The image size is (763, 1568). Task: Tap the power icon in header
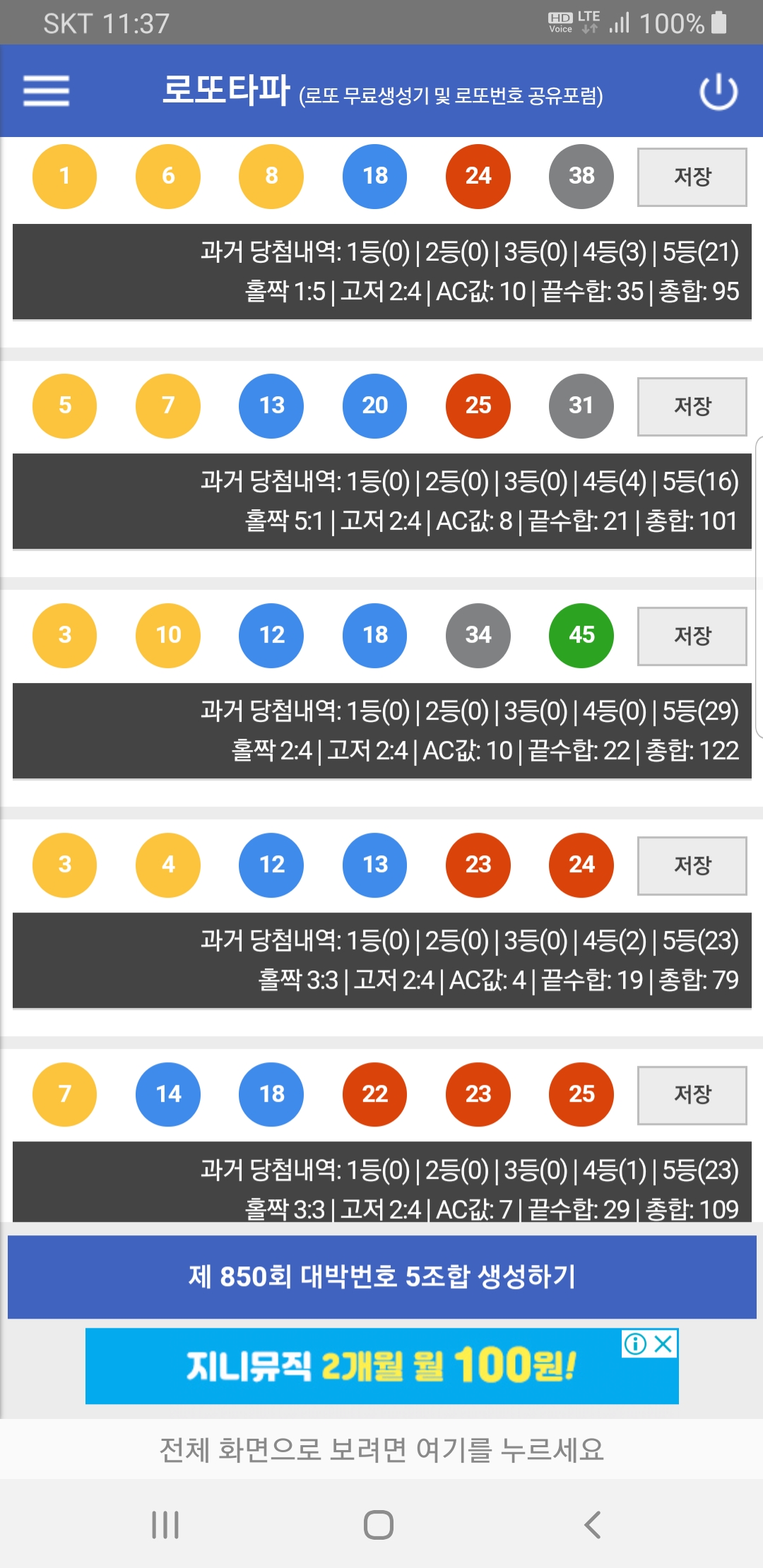pos(718,92)
